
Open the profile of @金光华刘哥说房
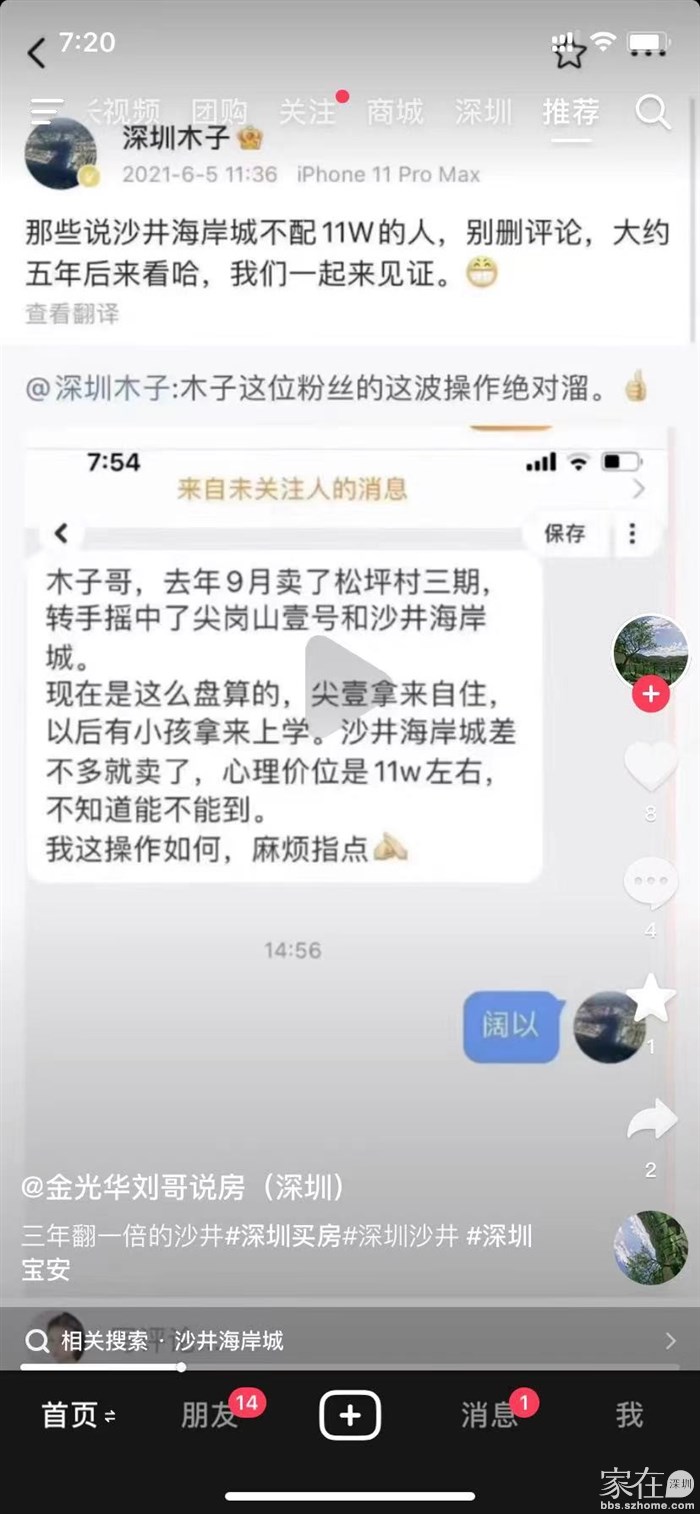184,1188
